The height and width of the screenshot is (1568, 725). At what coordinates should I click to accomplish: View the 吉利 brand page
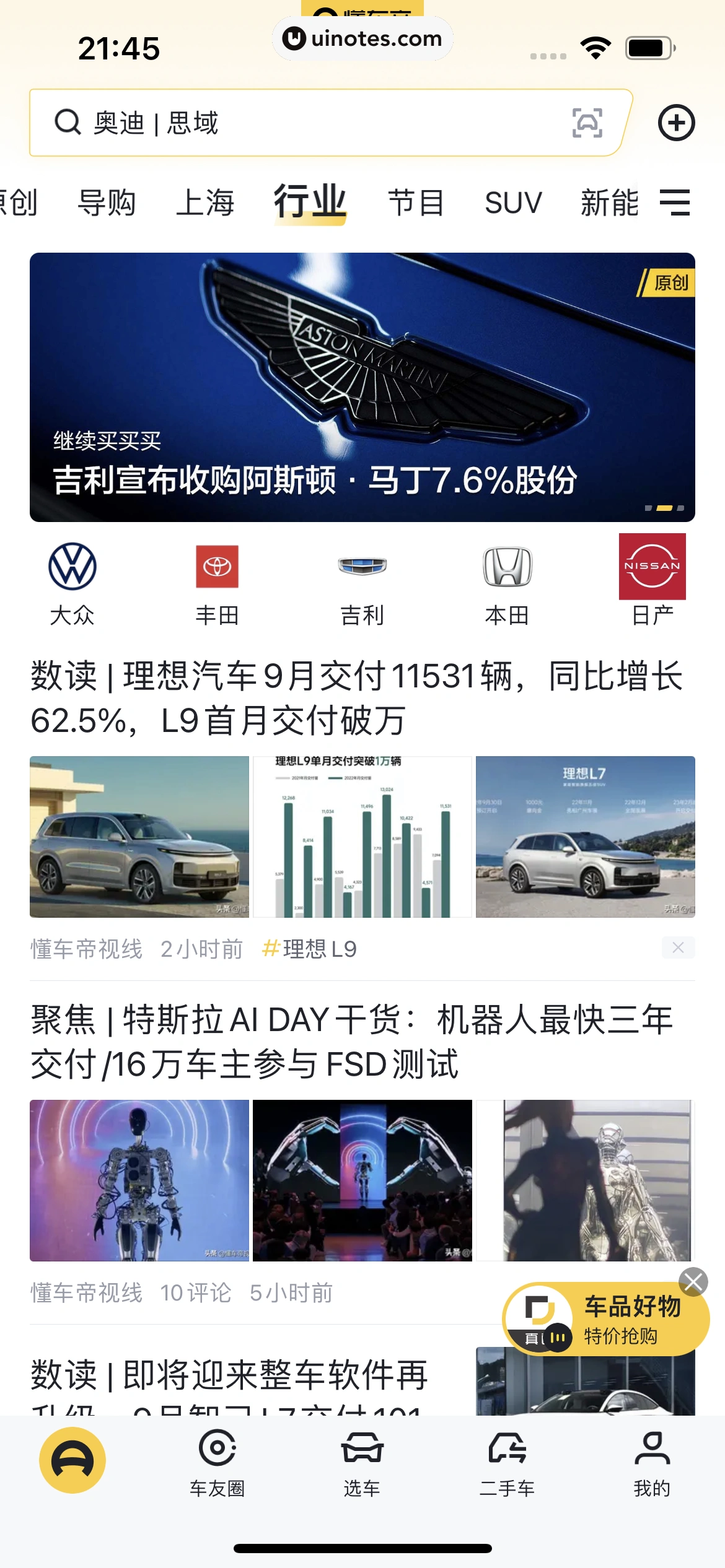click(x=362, y=583)
